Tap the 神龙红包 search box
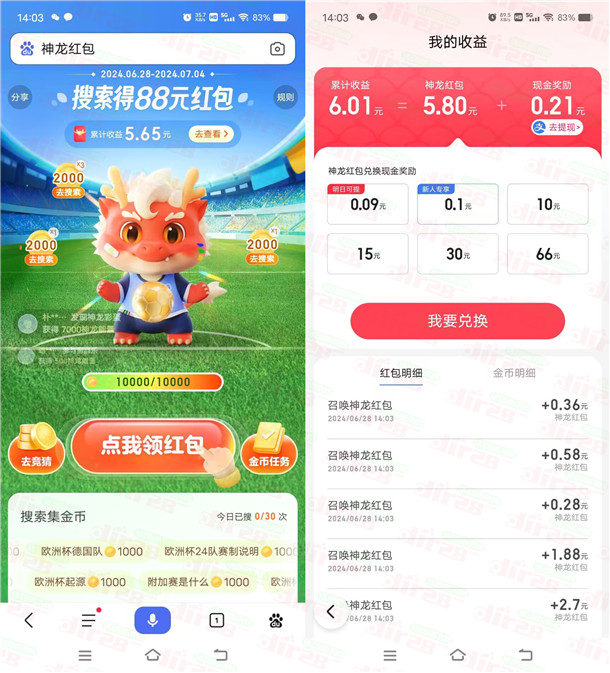This screenshot has height=673, width=610. click(140, 48)
